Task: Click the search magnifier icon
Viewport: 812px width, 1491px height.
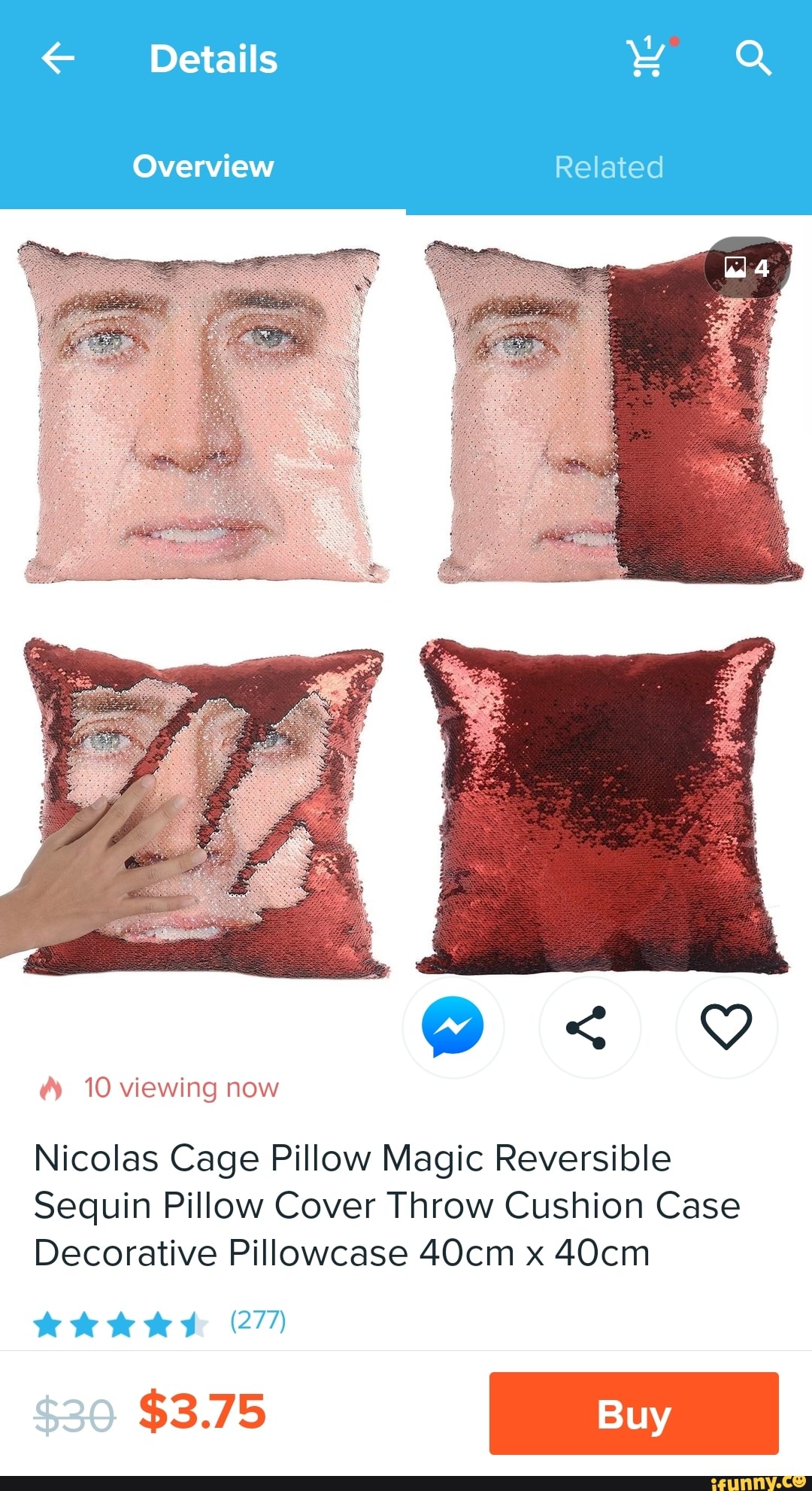Action: click(754, 58)
